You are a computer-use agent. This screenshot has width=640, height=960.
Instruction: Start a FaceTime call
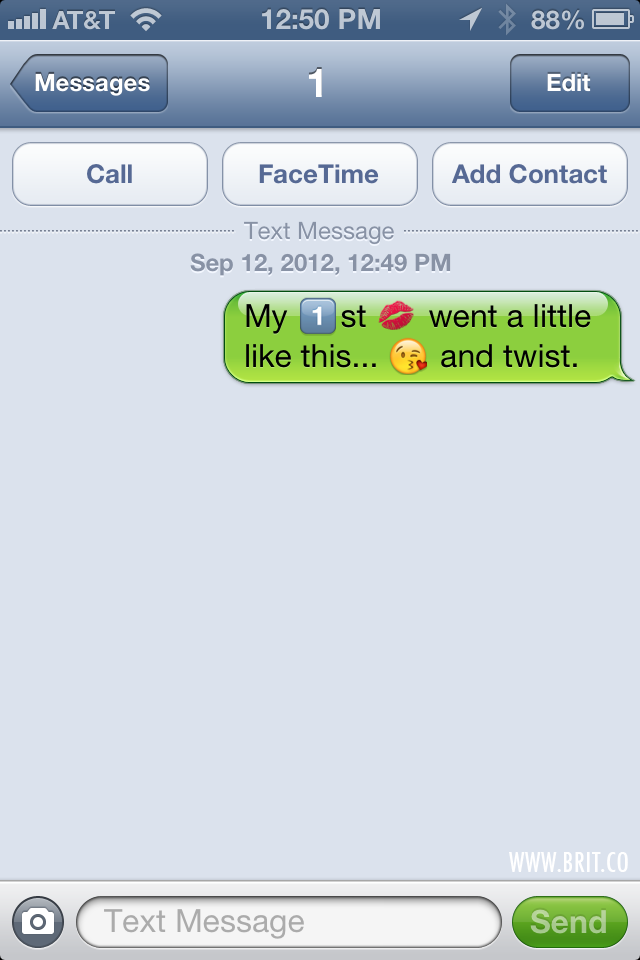pos(319,174)
